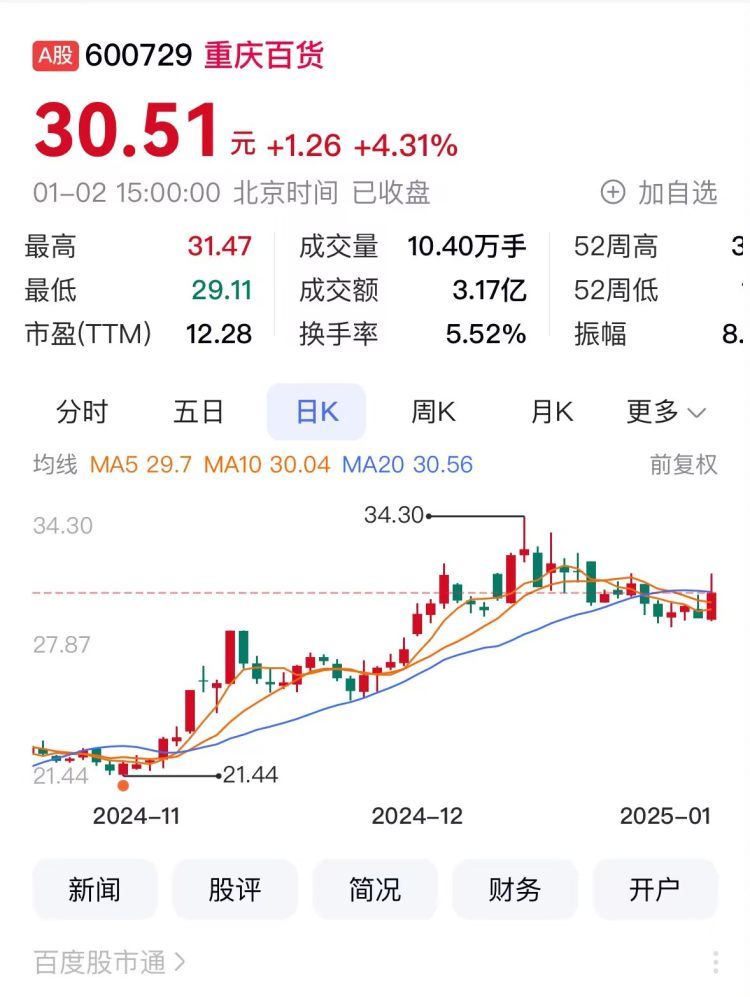Open the 财务 financials section

[515, 889]
